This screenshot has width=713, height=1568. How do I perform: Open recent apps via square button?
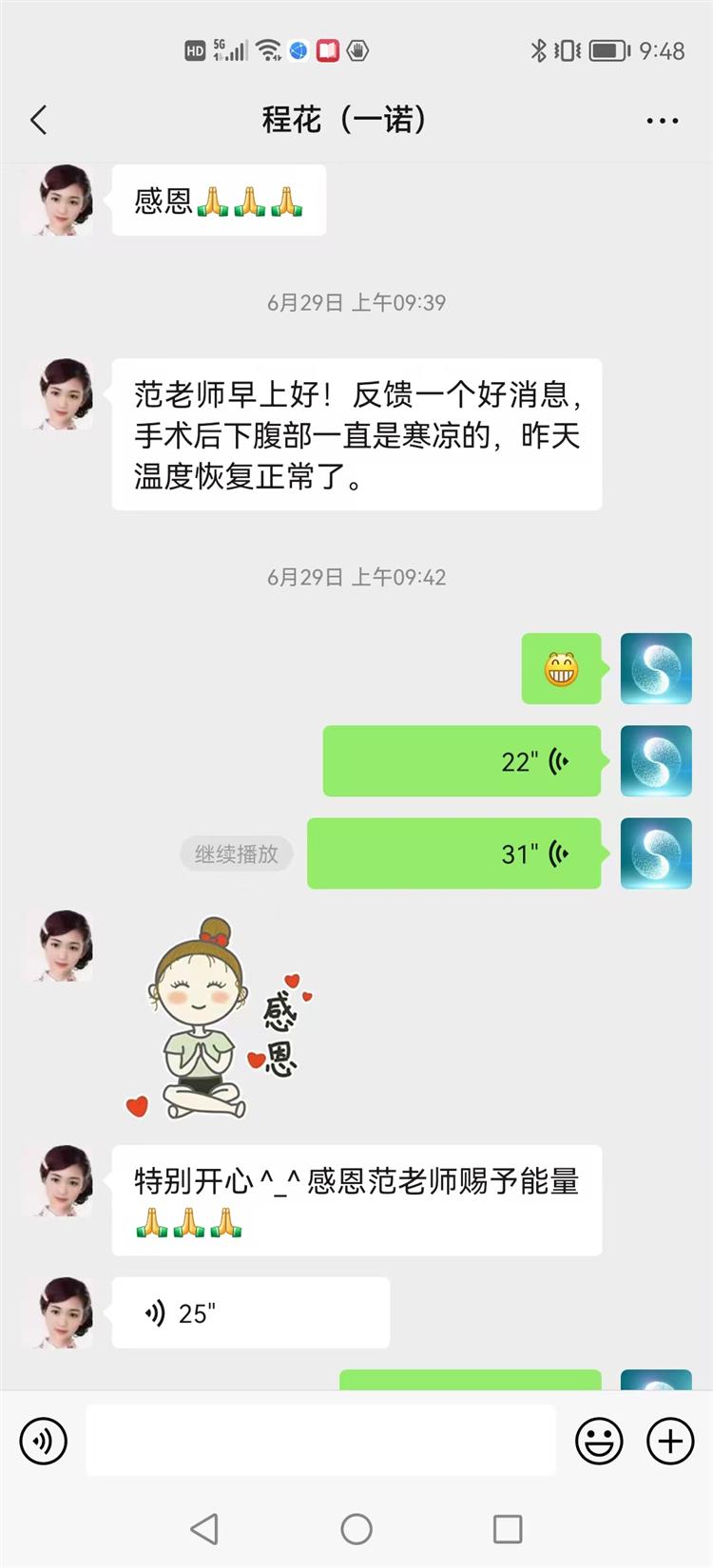(x=508, y=1529)
